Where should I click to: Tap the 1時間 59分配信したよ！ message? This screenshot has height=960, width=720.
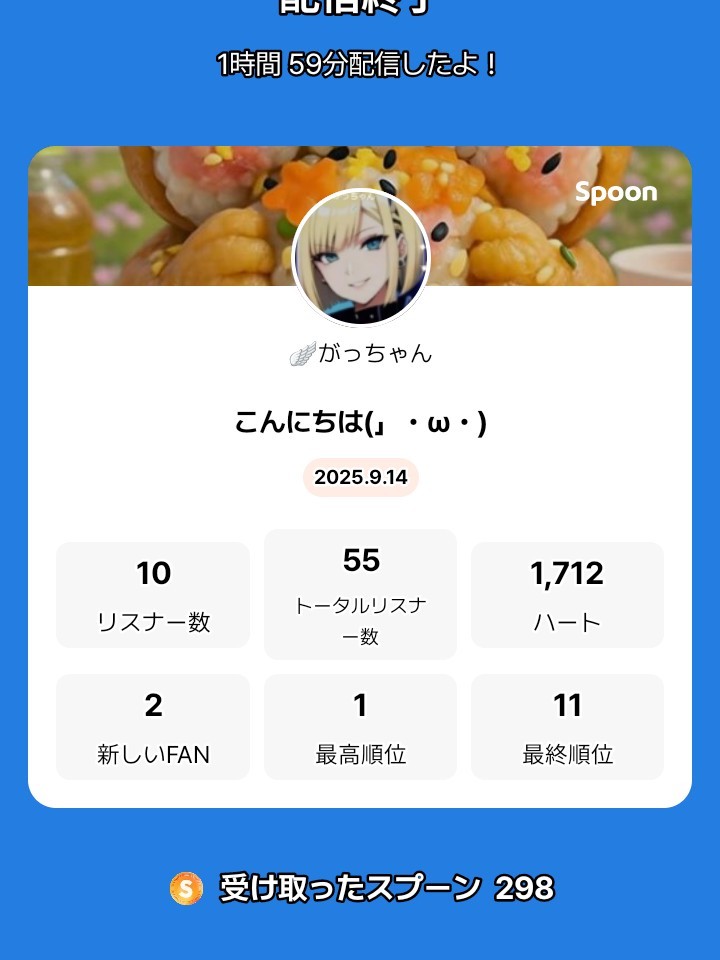pyautogui.click(x=360, y=64)
